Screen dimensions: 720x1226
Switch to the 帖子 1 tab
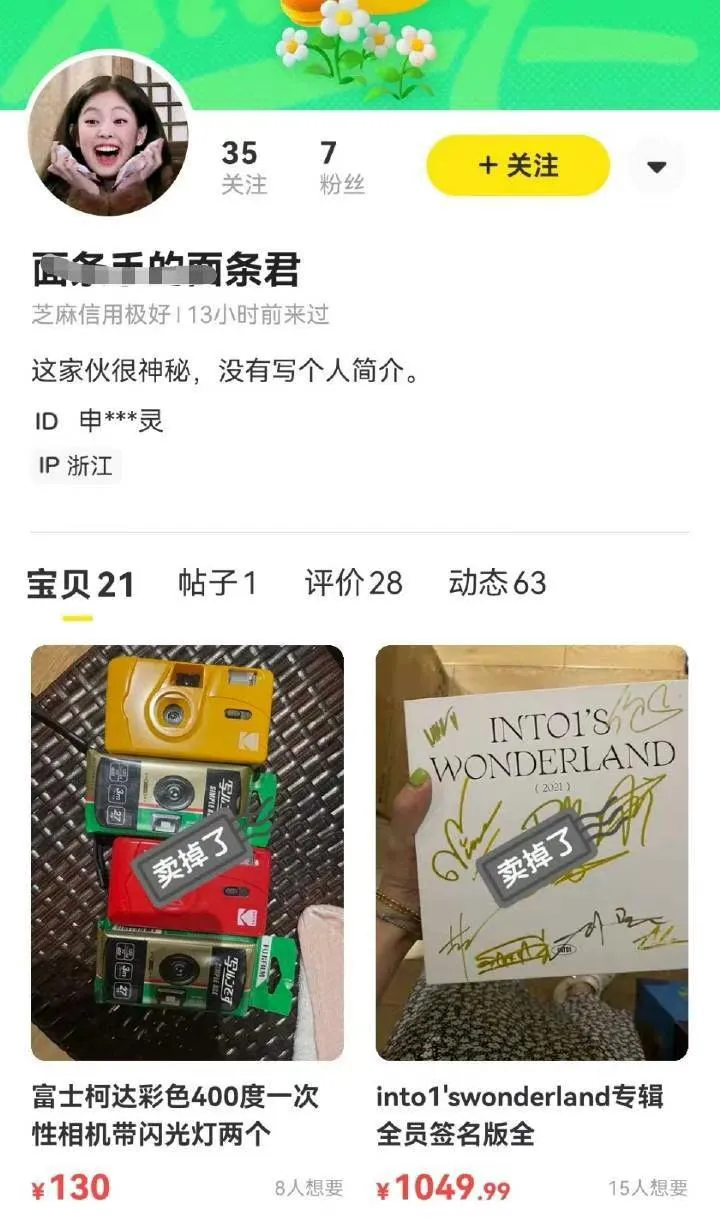point(217,583)
